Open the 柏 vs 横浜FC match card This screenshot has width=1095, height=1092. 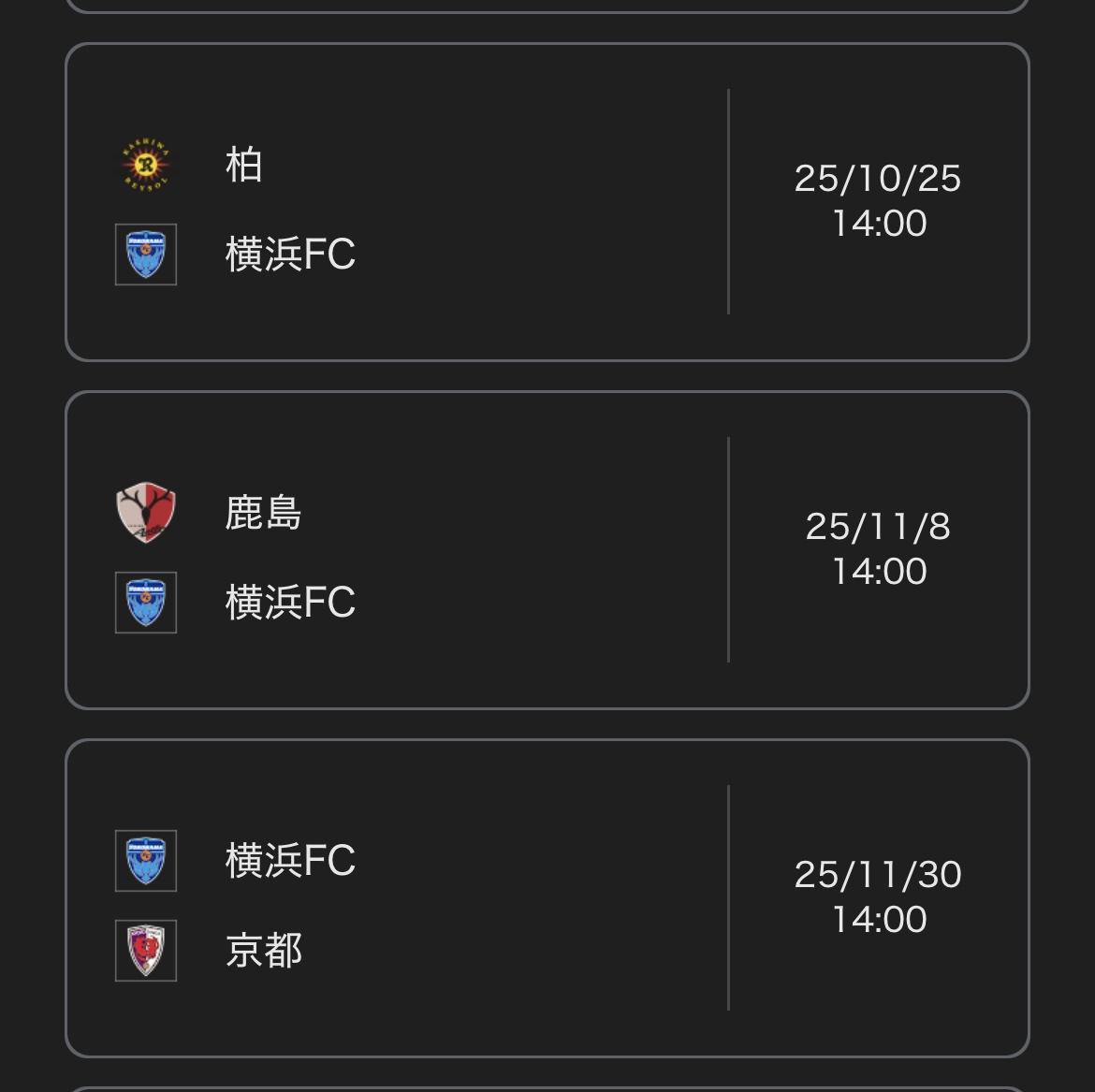[547, 202]
